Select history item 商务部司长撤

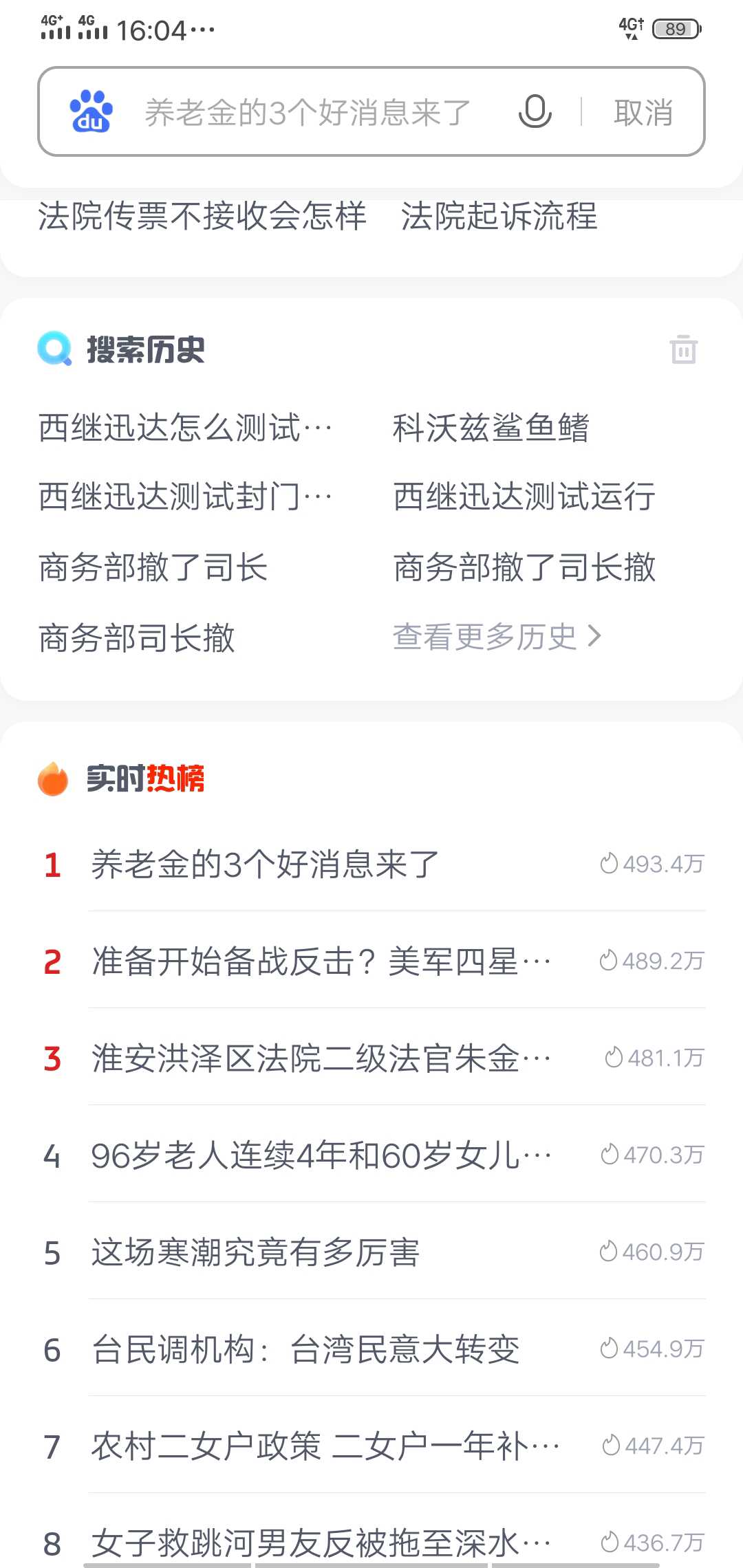point(137,638)
